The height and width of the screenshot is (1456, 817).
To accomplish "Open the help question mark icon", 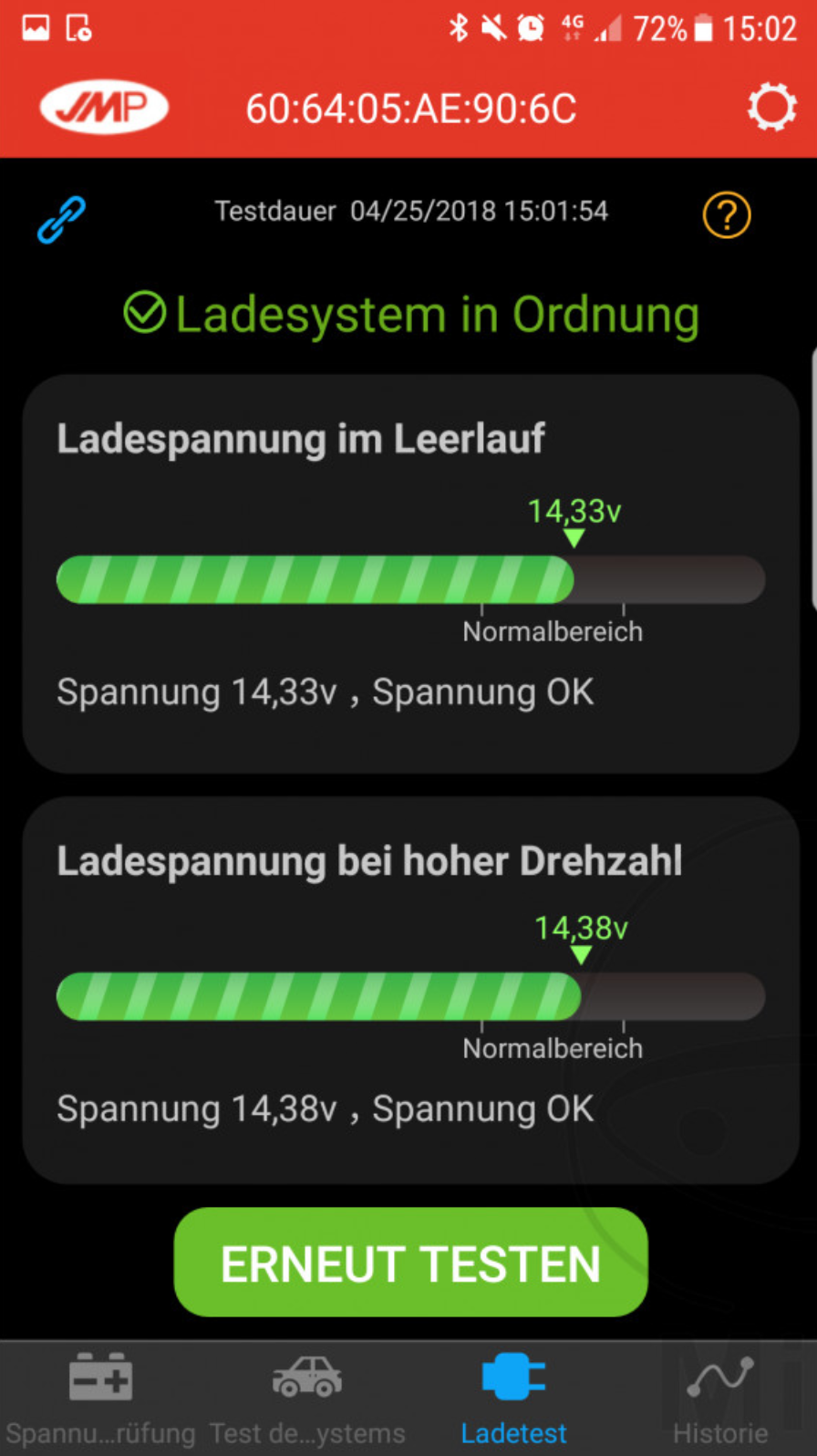I will [727, 216].
